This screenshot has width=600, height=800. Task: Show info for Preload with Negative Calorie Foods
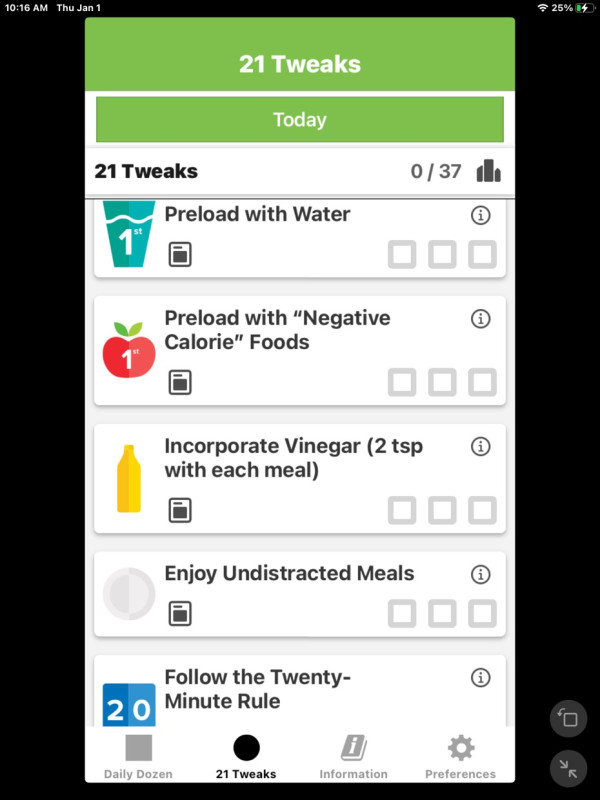click(x=480, y=319)
